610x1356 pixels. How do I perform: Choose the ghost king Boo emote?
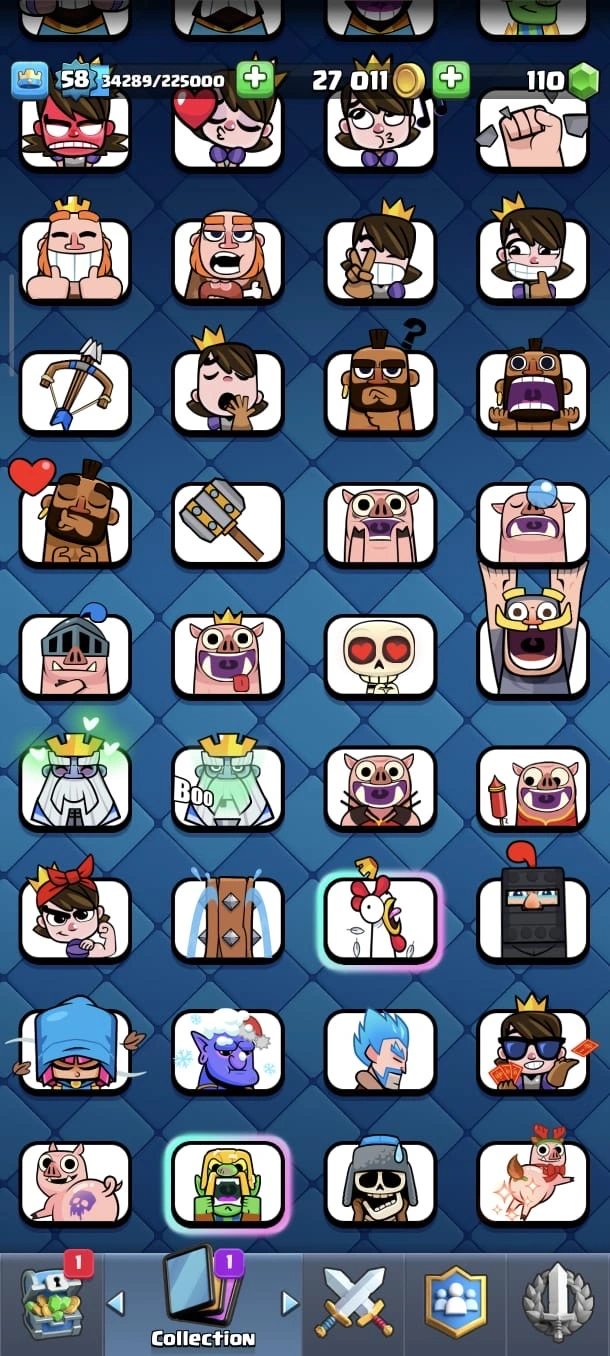[x=228, y=788]
